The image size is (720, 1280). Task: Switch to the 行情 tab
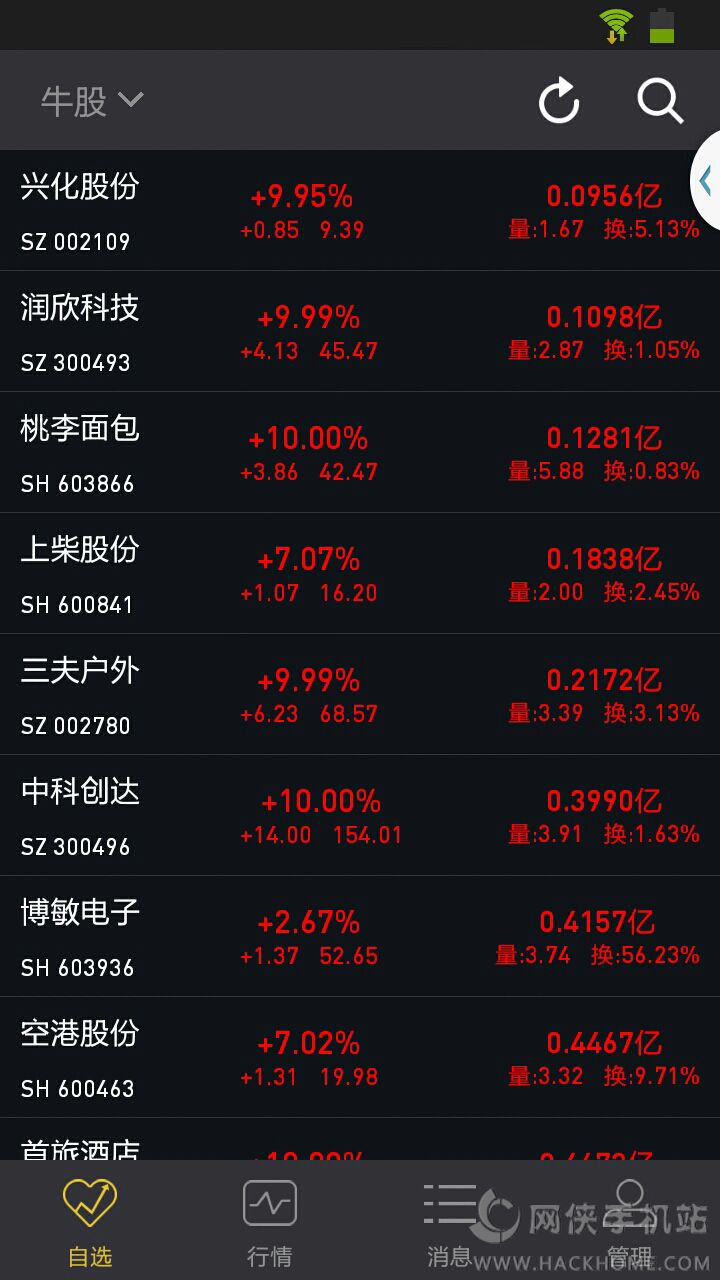point(270,1221)
